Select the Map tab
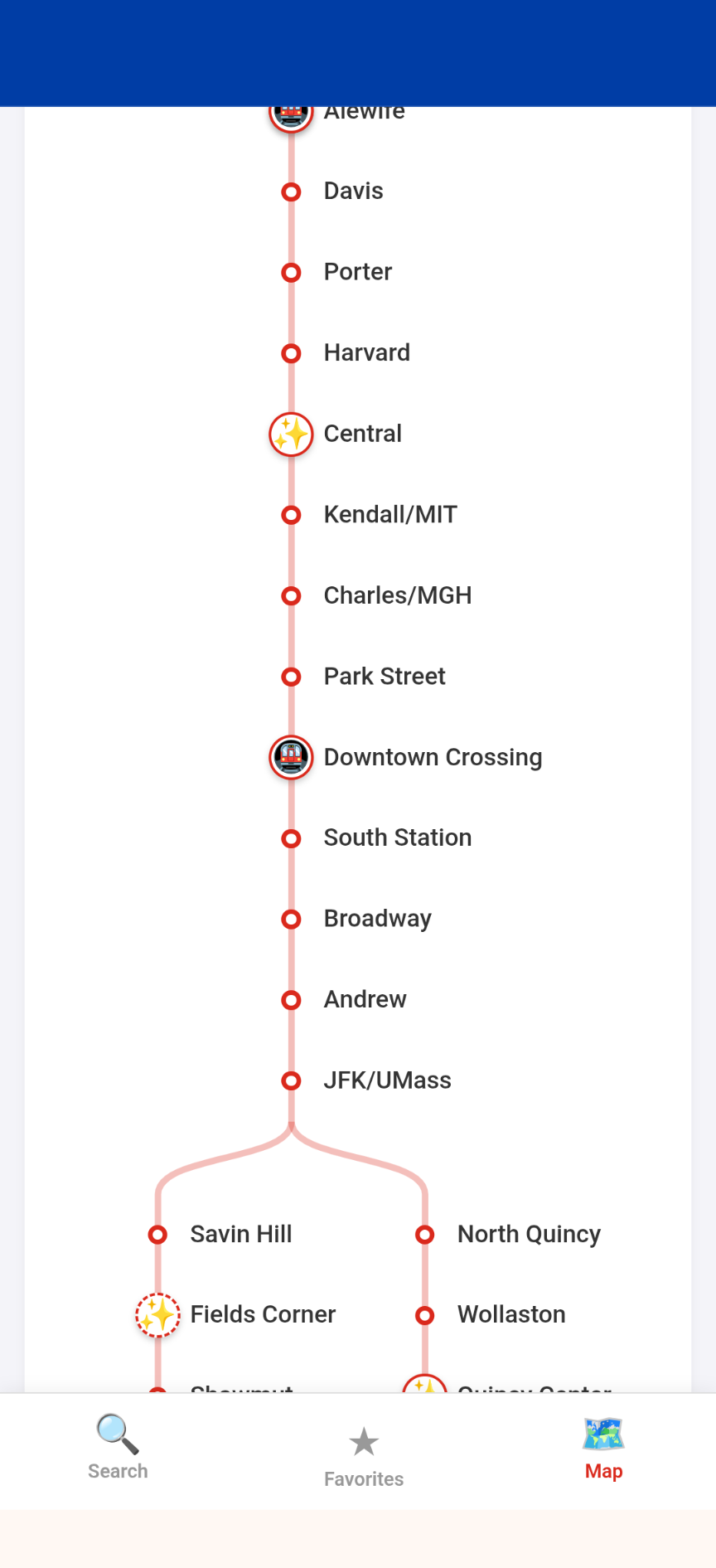716x1568 pixels. coord(603,1449)
